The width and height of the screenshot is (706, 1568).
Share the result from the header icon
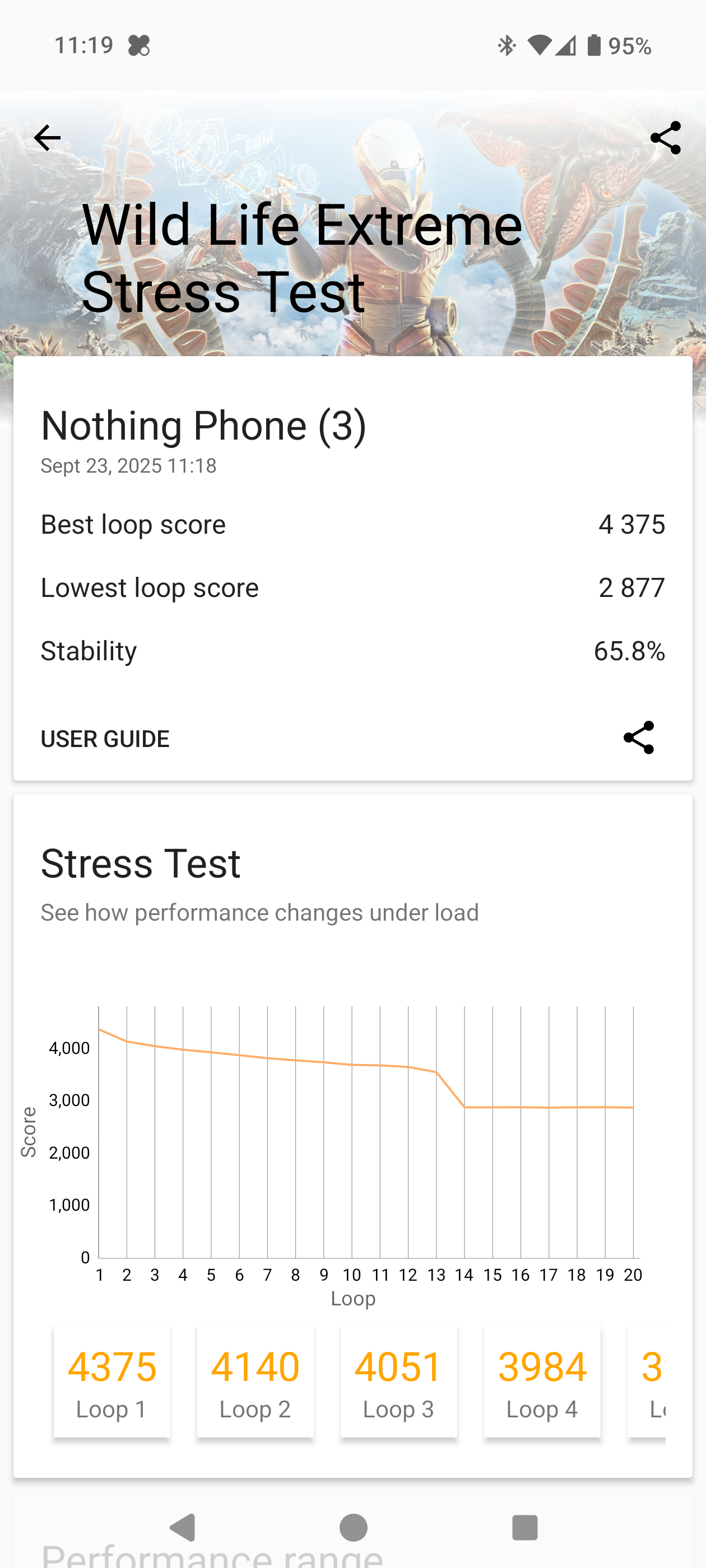pos(665,138)
